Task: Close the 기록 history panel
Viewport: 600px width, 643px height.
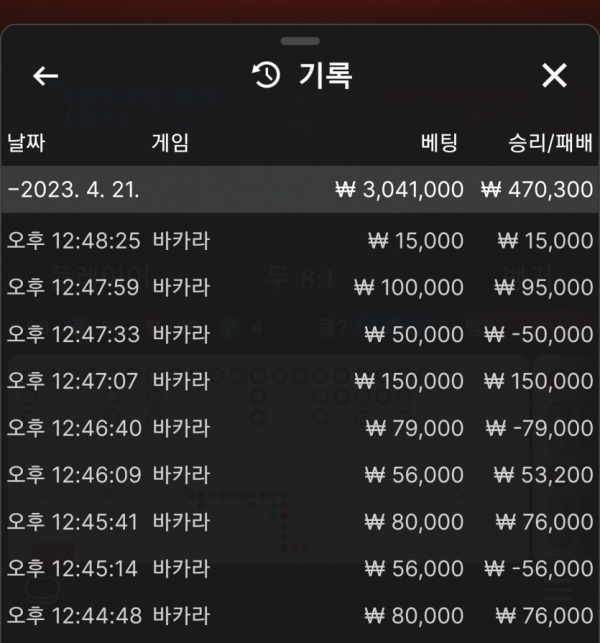Action: tap(554, 76)
